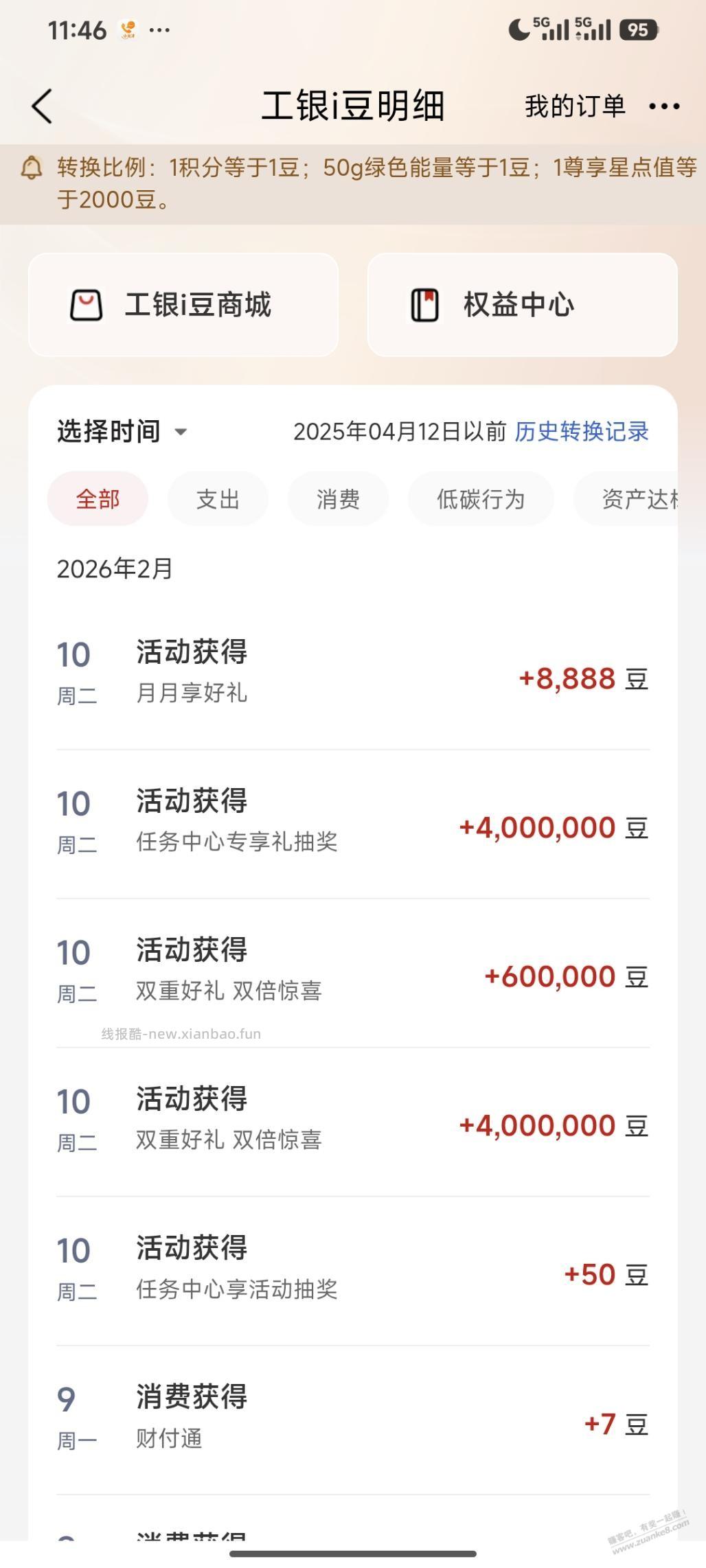Viewport: 706px width, 1568px height.
Task: Open 历史转换记录
Action: (581, 432)
